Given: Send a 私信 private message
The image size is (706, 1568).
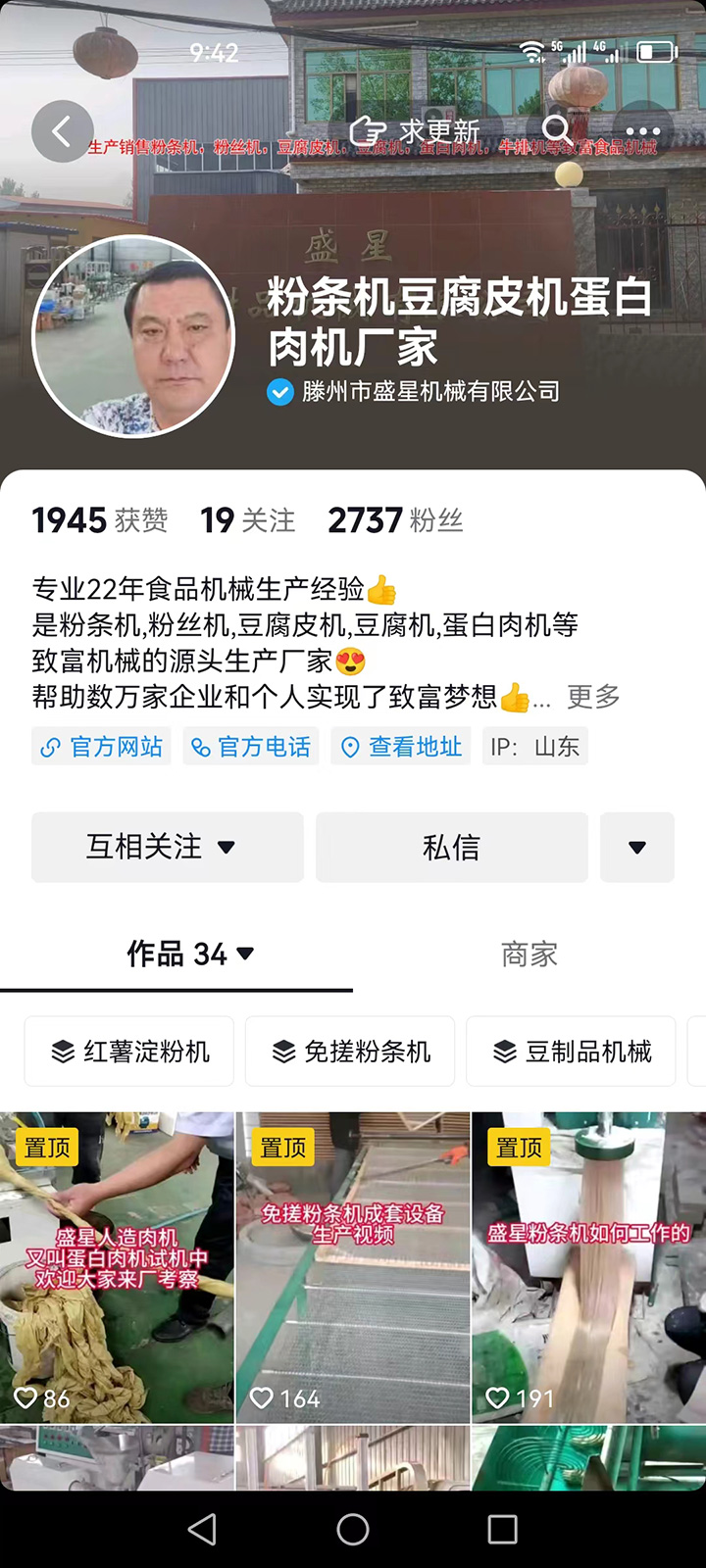Looking at the screenshot, I should (451, 847).
